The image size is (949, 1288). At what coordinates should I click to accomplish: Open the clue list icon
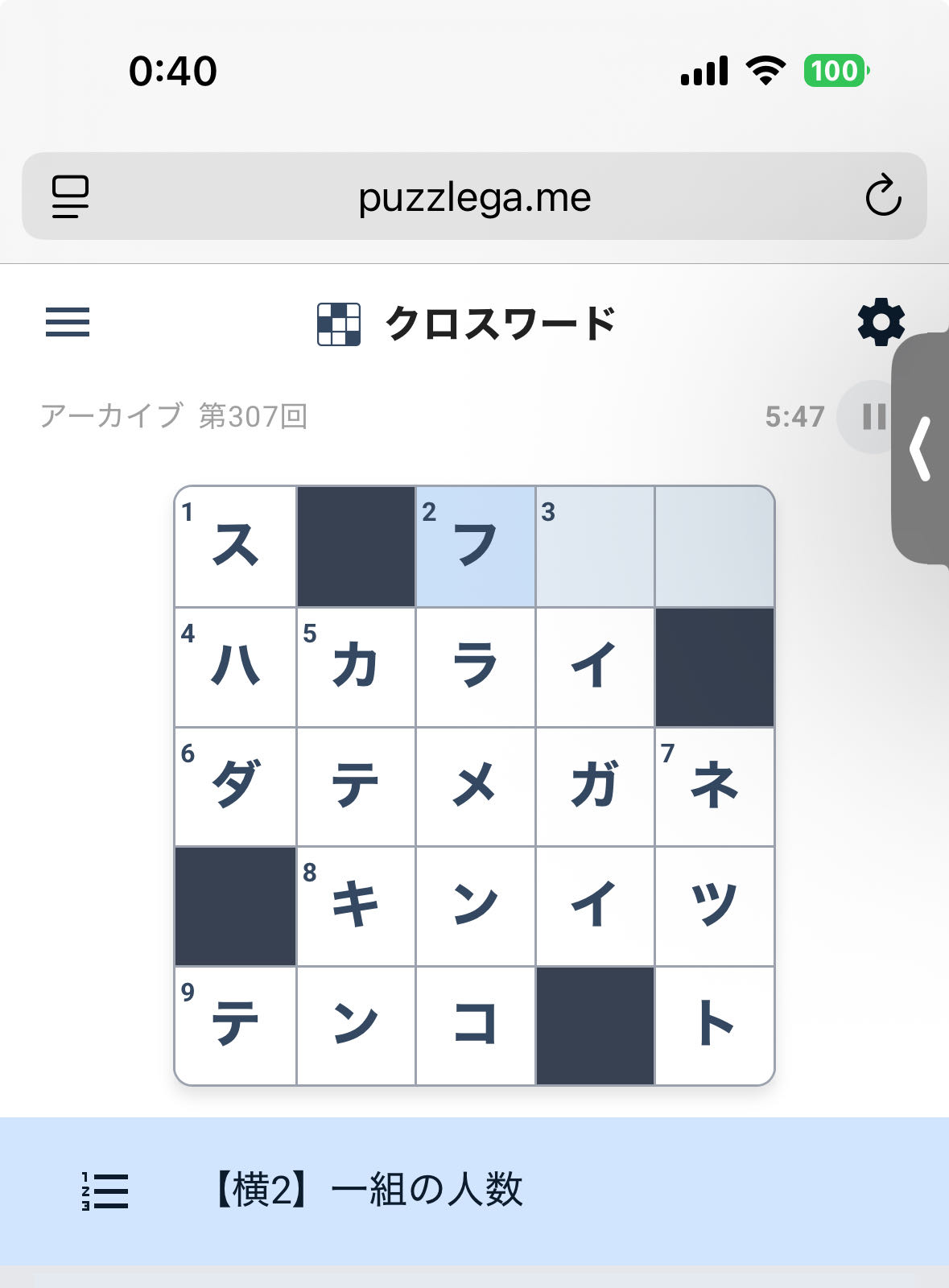pyautogui.click(x=105, y=1191)
